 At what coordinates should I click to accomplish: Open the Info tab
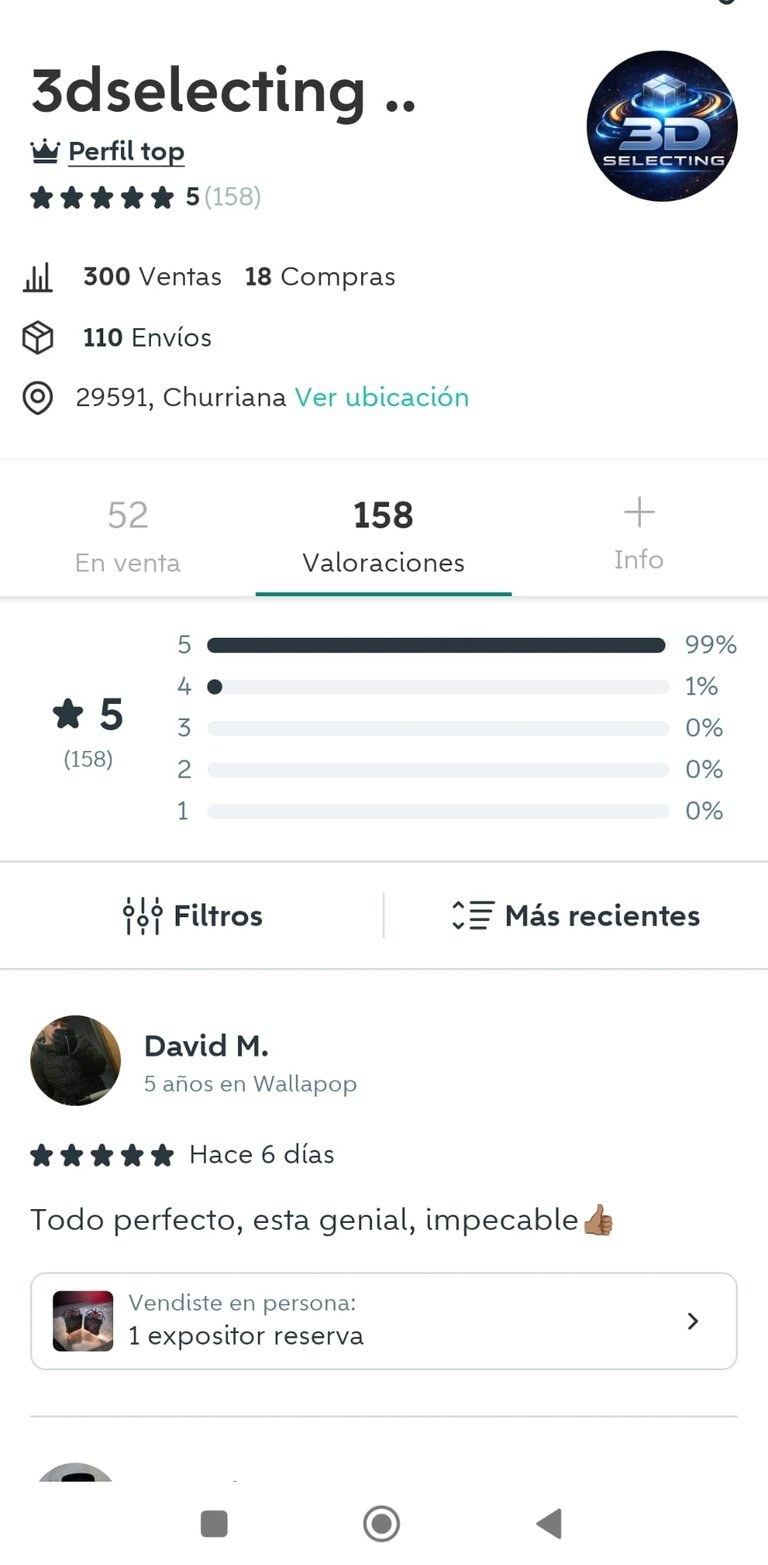(638, 536)
